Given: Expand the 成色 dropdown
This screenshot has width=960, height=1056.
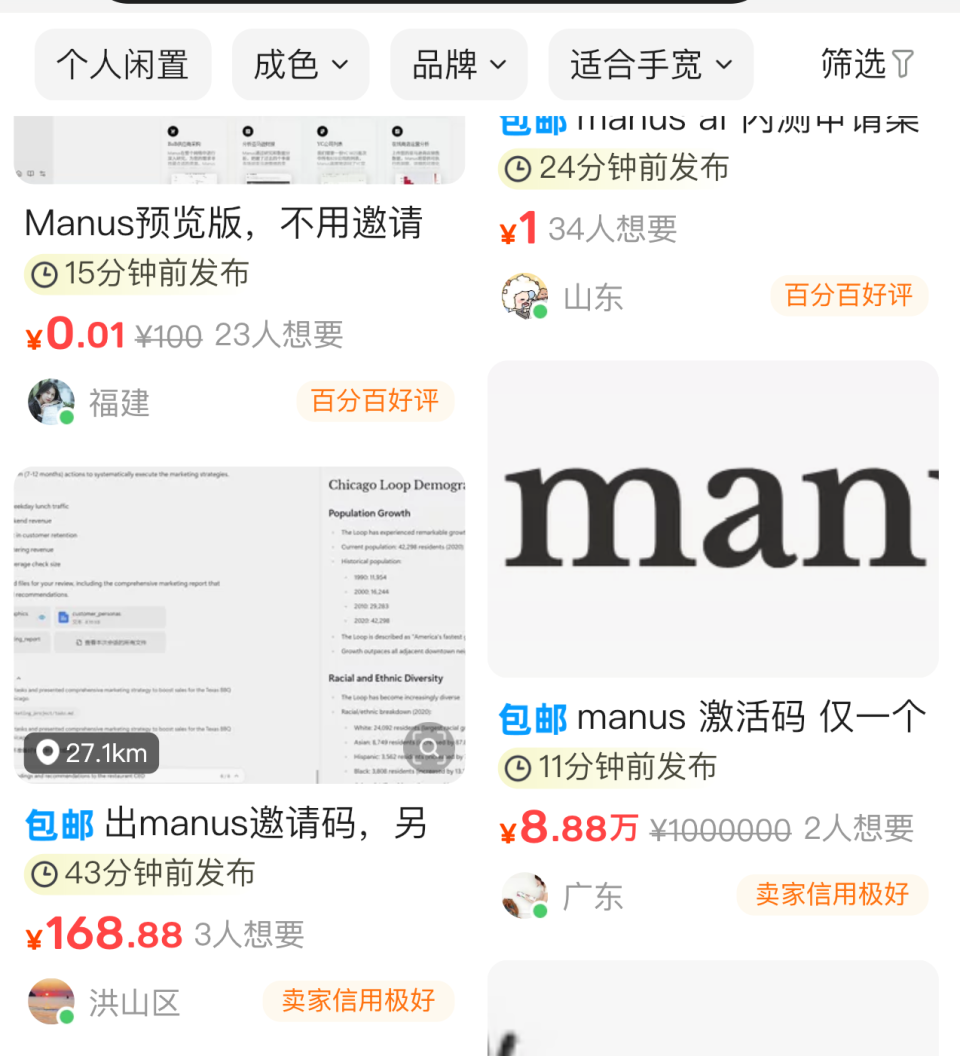Looking at the screenshot, I should [300, 65].
